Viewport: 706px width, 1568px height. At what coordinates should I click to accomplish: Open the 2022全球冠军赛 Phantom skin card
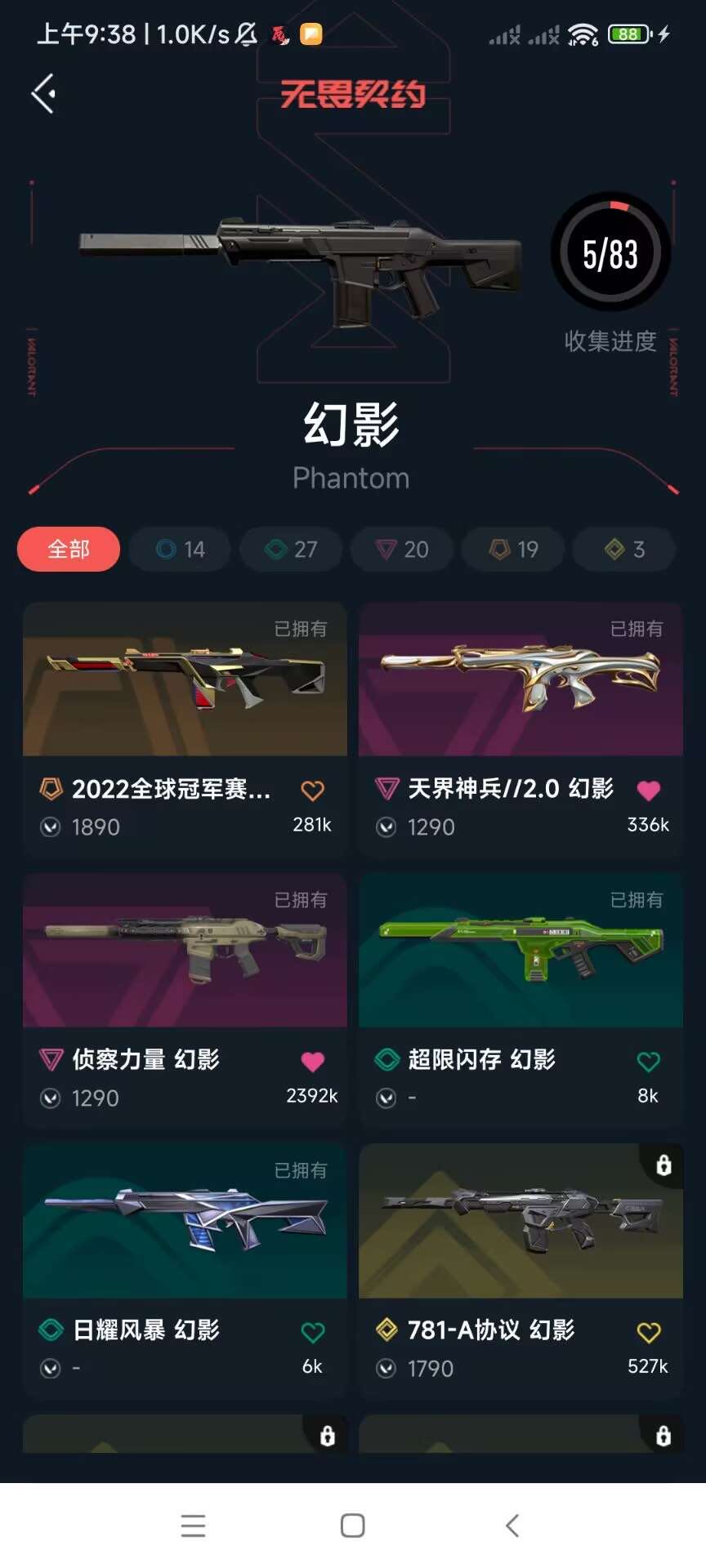[x=185, y=729]
